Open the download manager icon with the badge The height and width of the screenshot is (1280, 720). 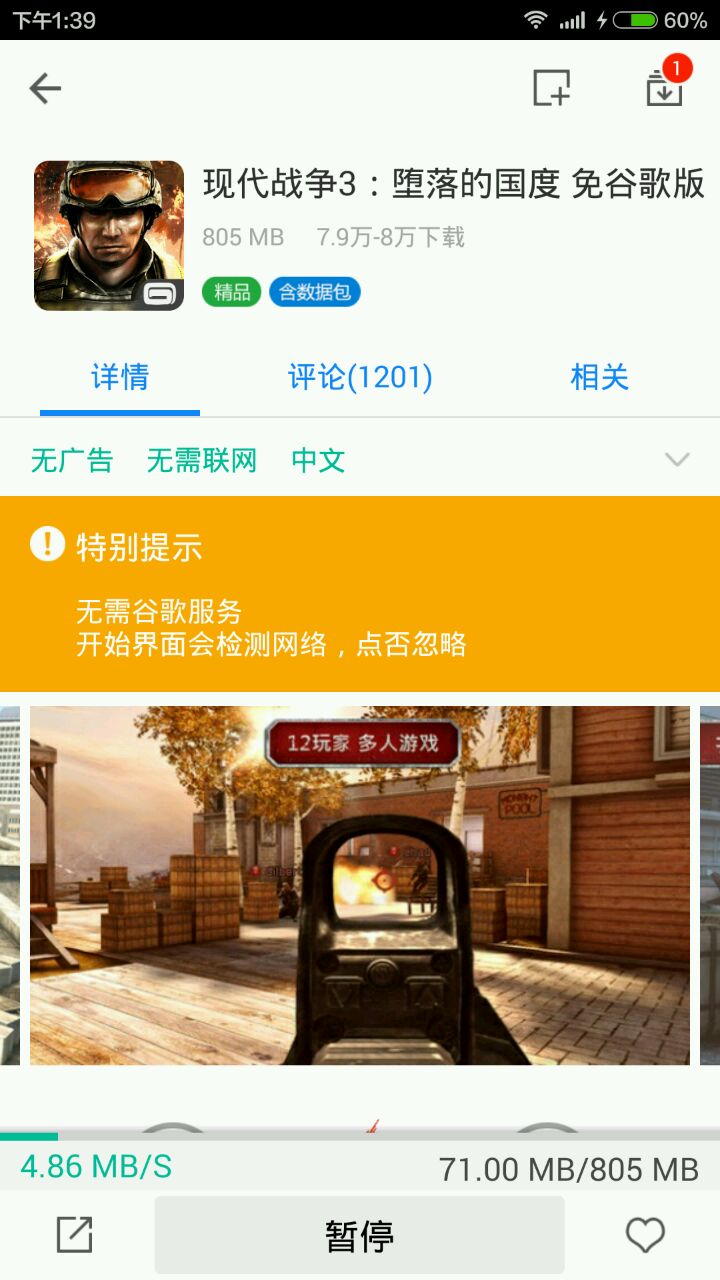[664, 87]
